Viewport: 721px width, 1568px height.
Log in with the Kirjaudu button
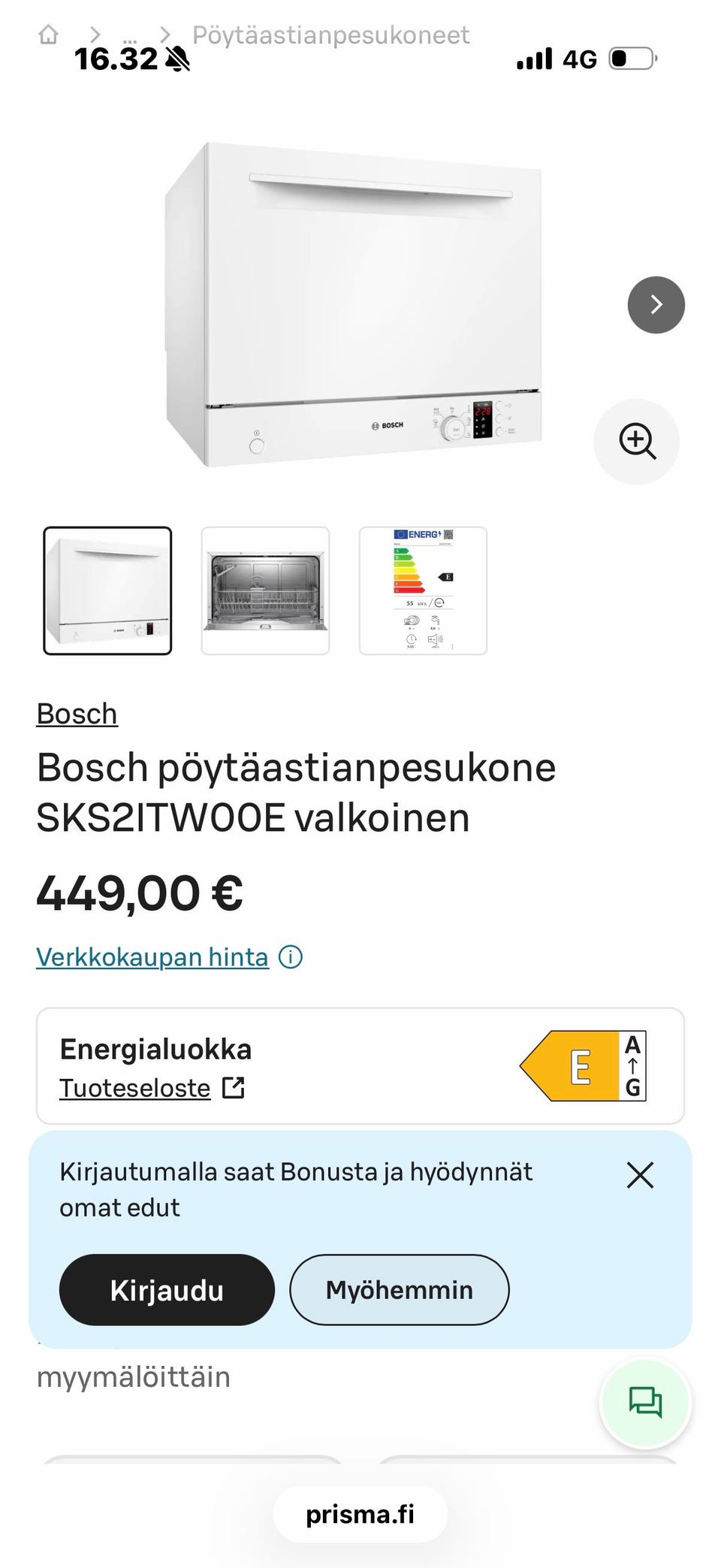tap(167, 1290)
